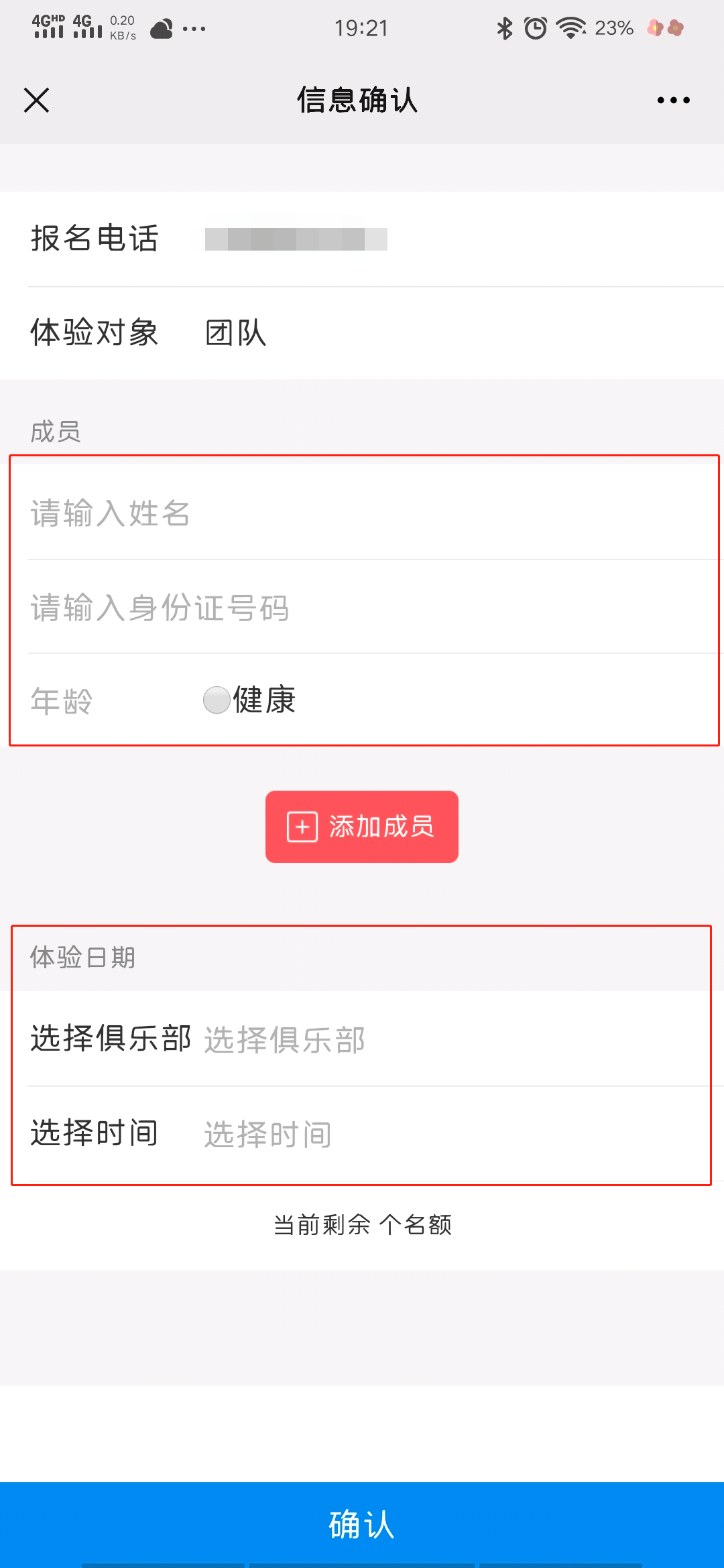
Task: Select the 健康 radio button
Action: pos(217,700)
